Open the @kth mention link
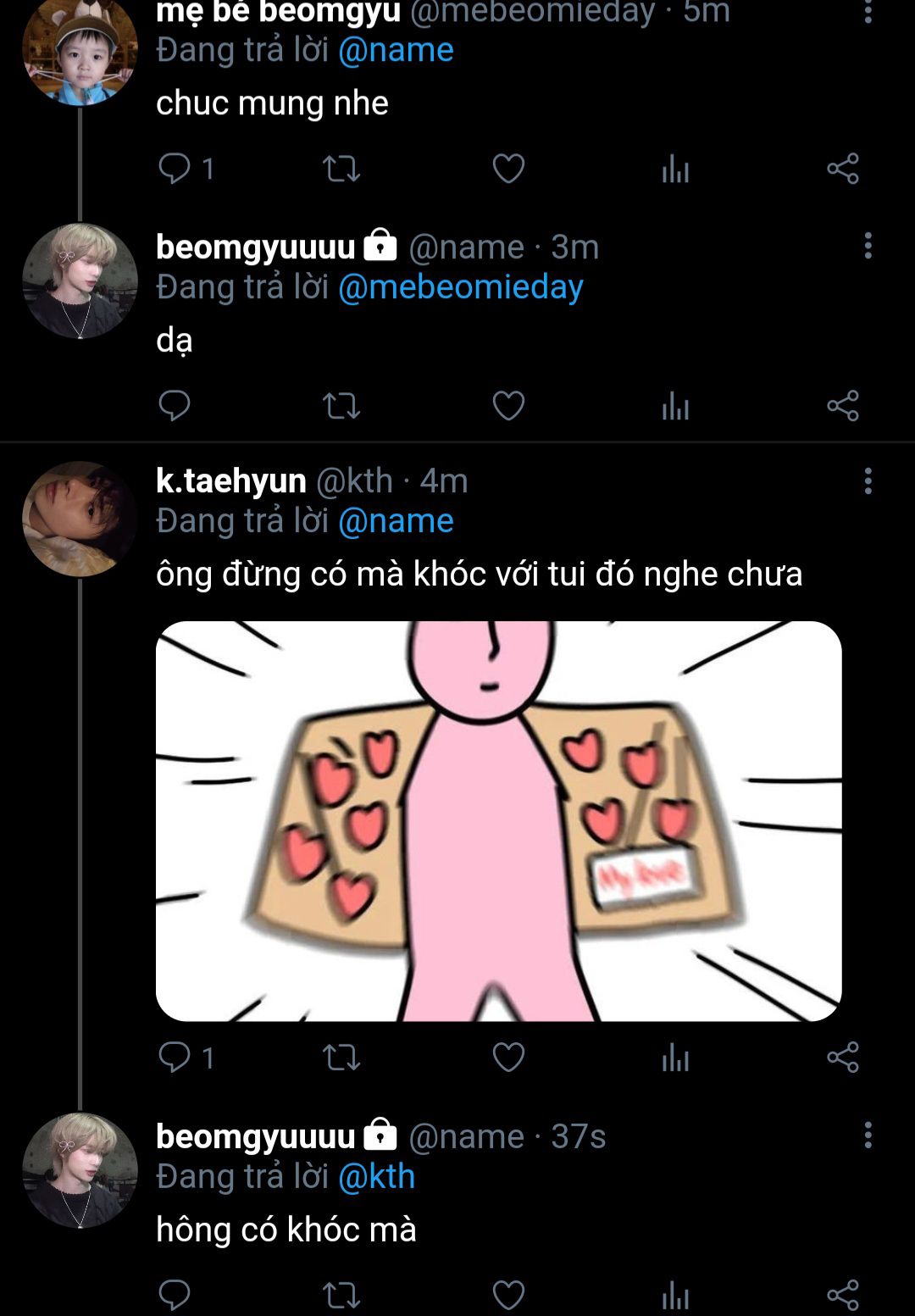Screen dimensions: 915x1316 click(x=376, y=1176)
